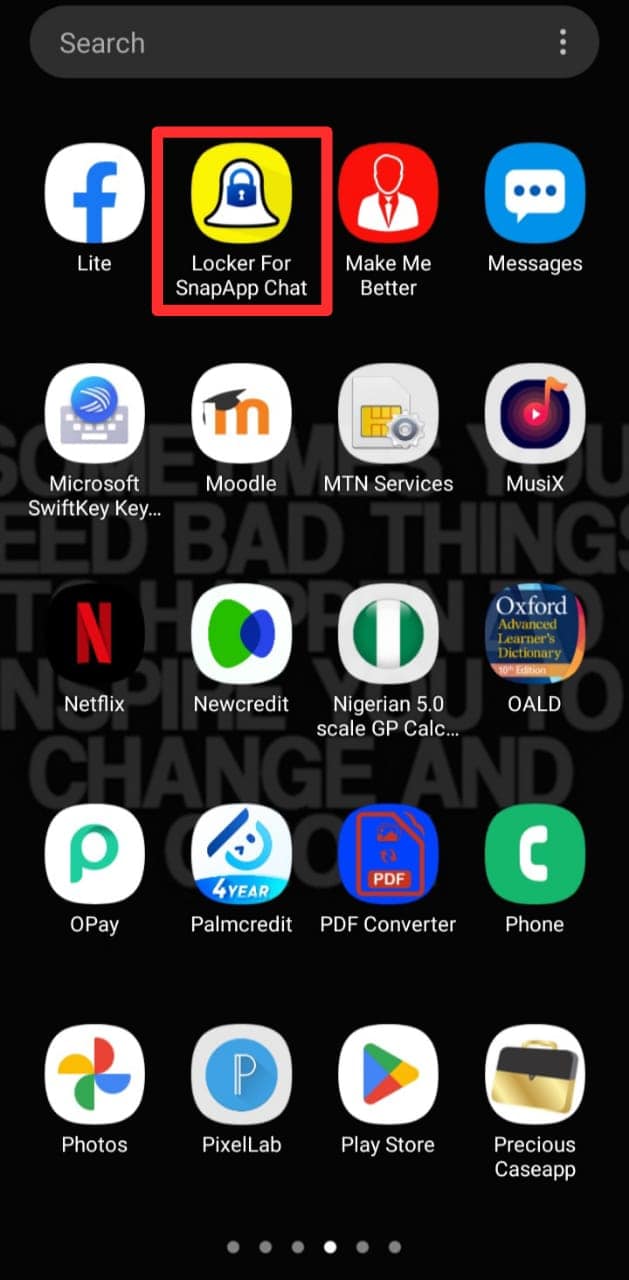629x1280 pixels.
Task: Open Nigerian 5.0 scale GP Calculator
Action: [x=388, y=633]
